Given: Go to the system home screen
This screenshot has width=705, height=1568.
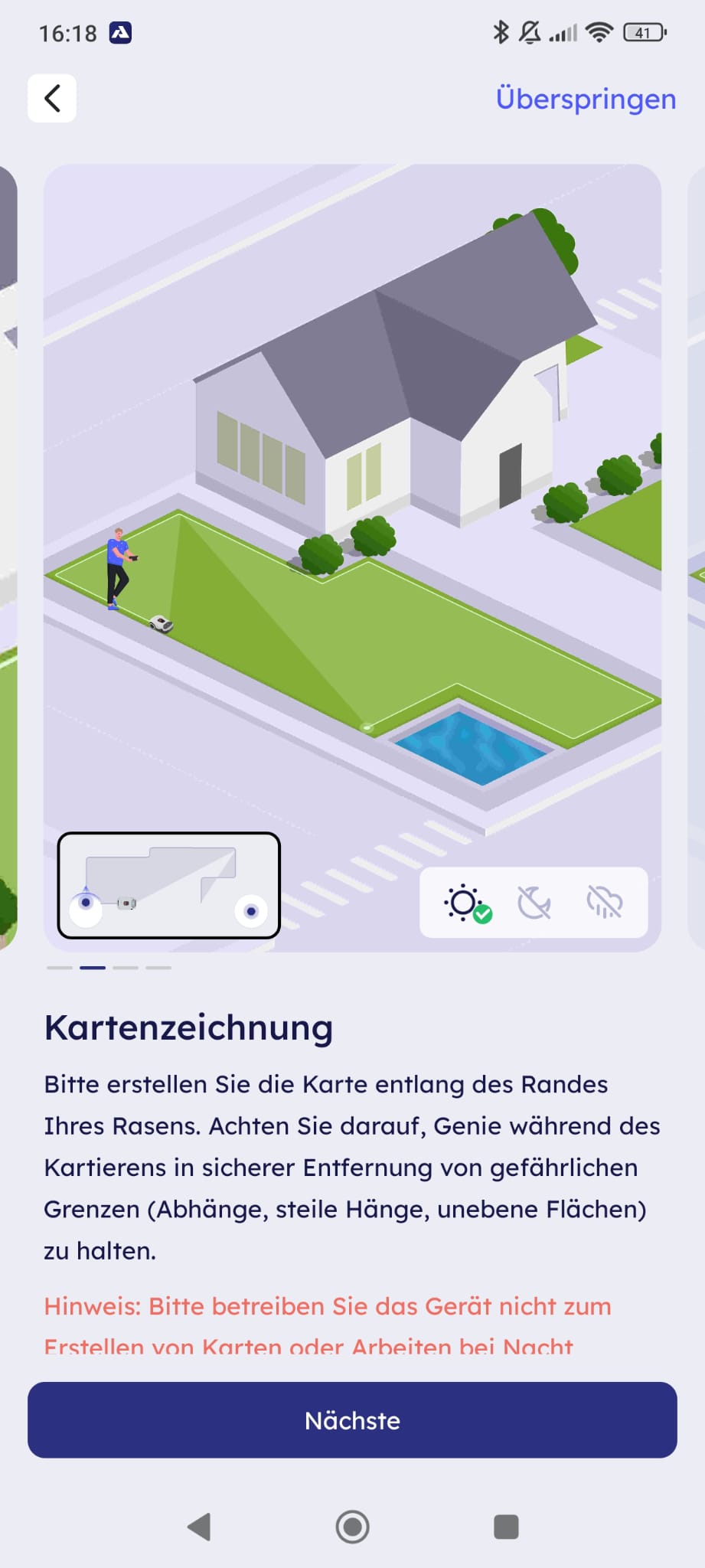Looking at the screenshot, I should (x=352, y=1527).
